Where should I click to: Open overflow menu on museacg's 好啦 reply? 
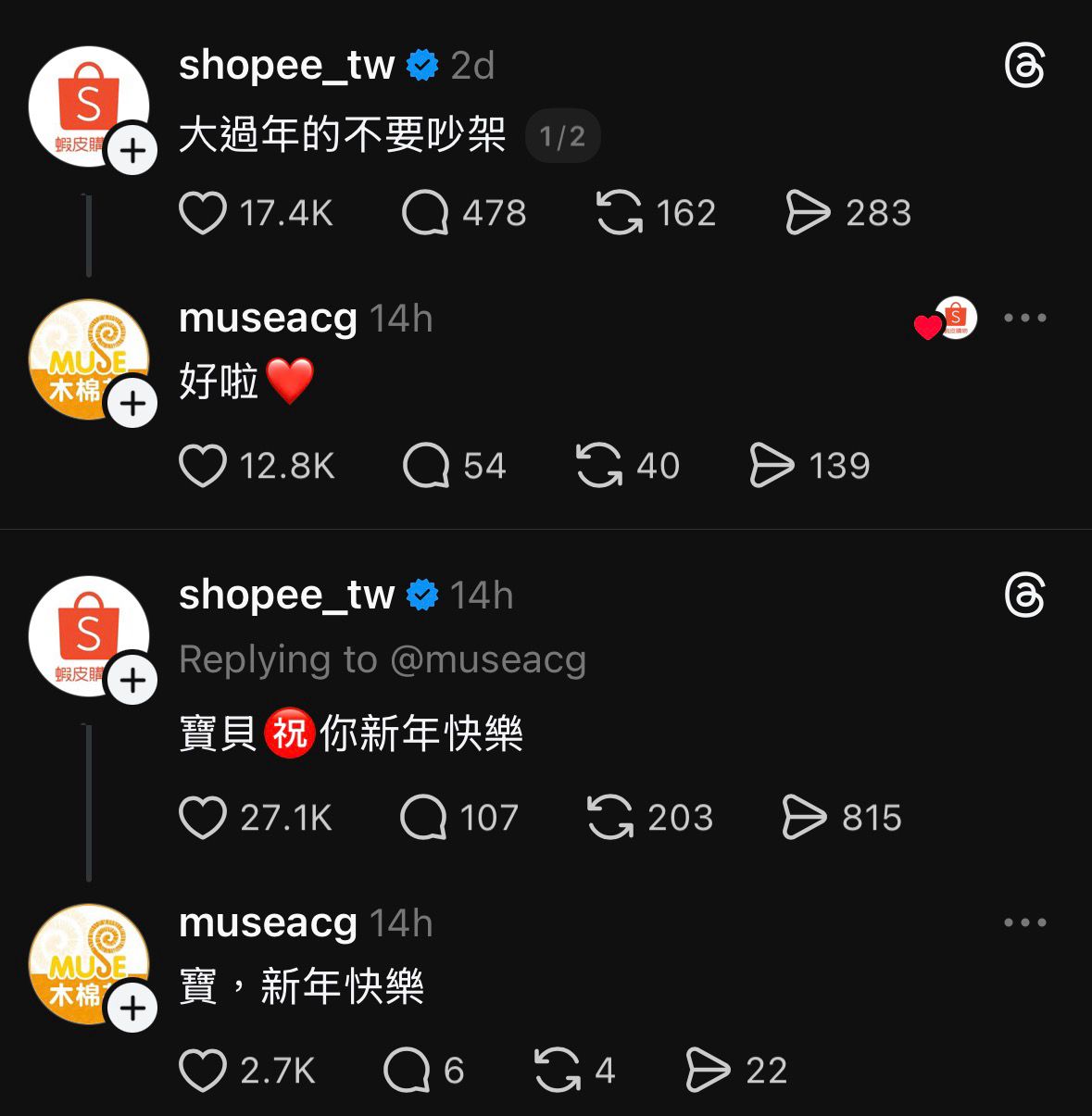click(x=1024, y=318)
